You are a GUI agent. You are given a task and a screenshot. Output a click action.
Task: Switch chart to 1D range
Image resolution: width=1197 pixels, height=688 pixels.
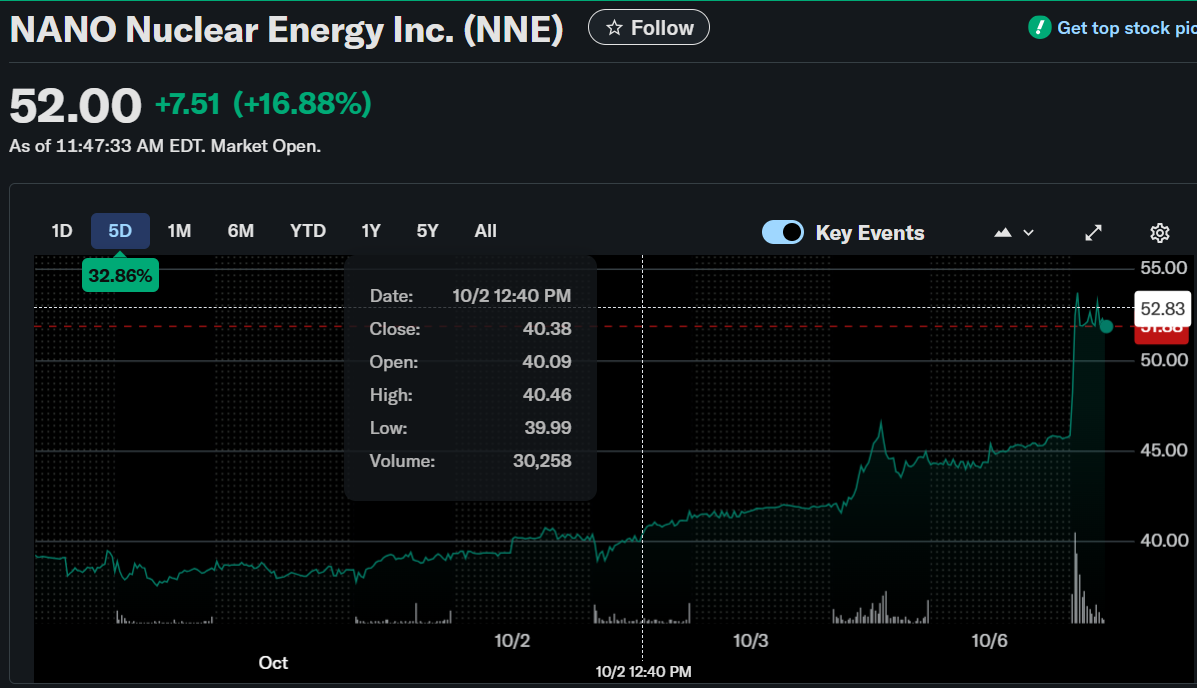click(62, 231)
